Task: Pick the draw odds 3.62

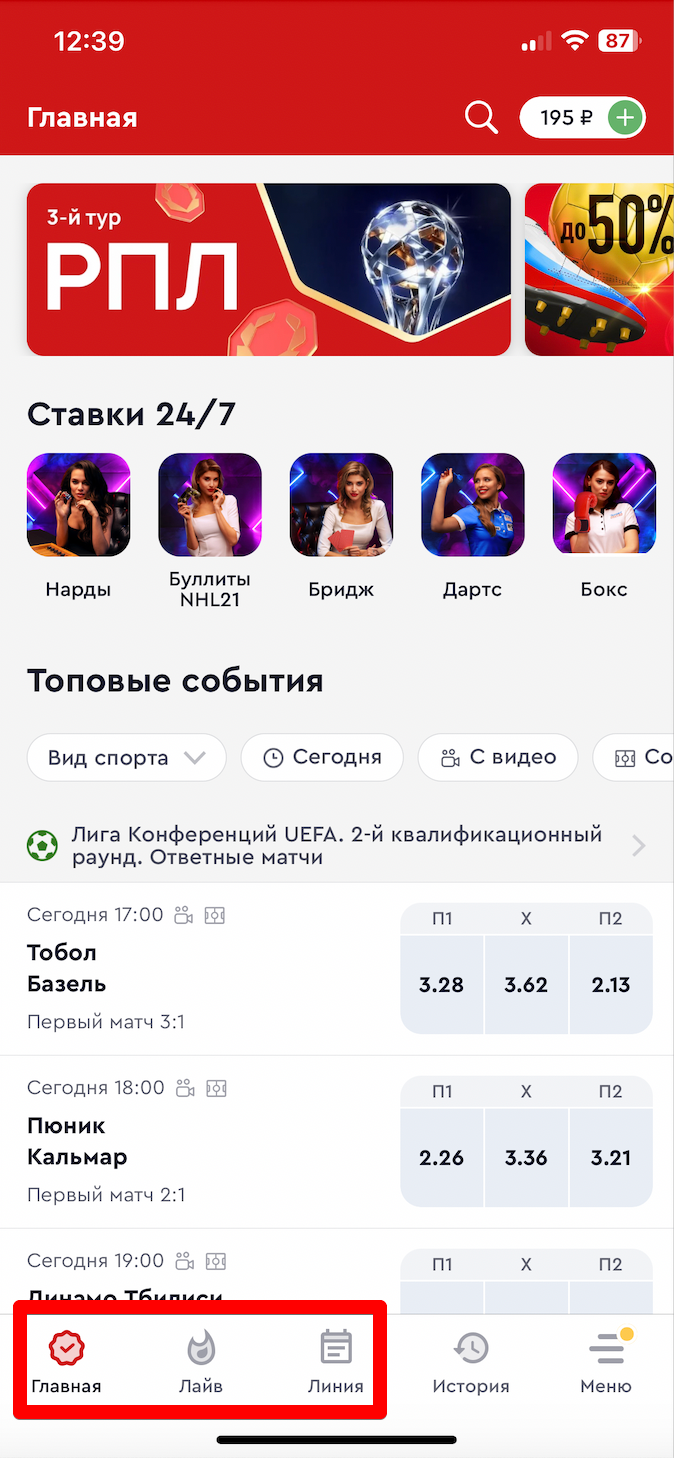Action: pos(526,985)
